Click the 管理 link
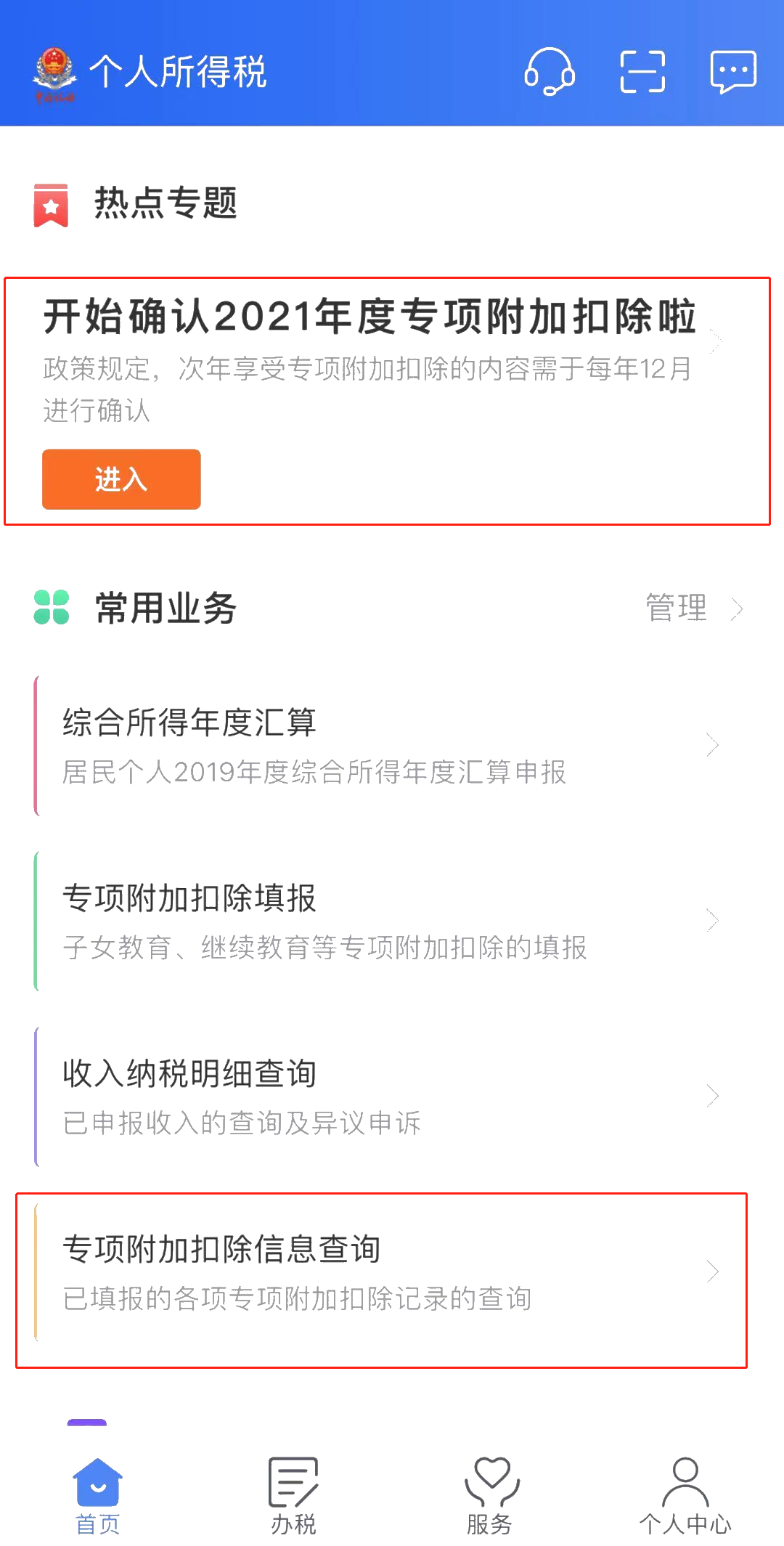The height and width of the screenshot is (1546, 784). point(676,609)
